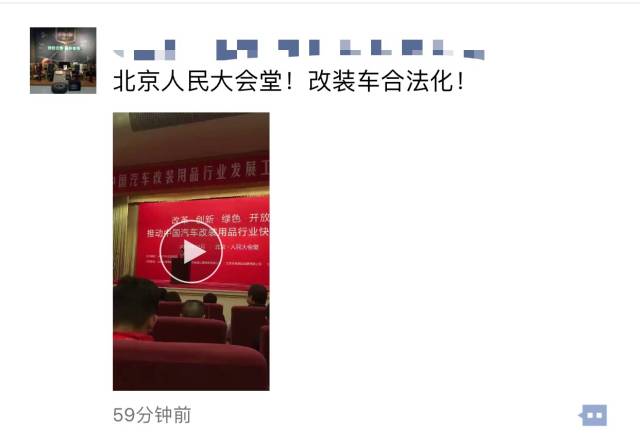Open the like and comment menu
The image size is (640, 446).
click(x=593, y=415)
